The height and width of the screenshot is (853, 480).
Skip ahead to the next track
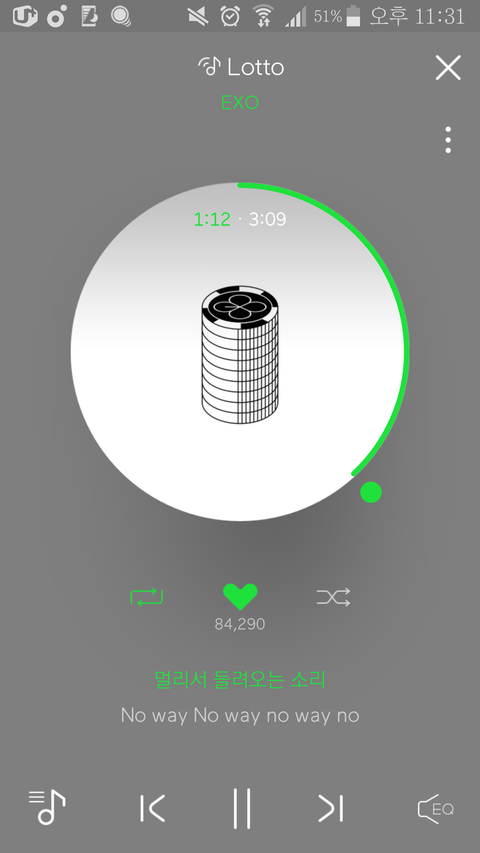coord(331,808)
